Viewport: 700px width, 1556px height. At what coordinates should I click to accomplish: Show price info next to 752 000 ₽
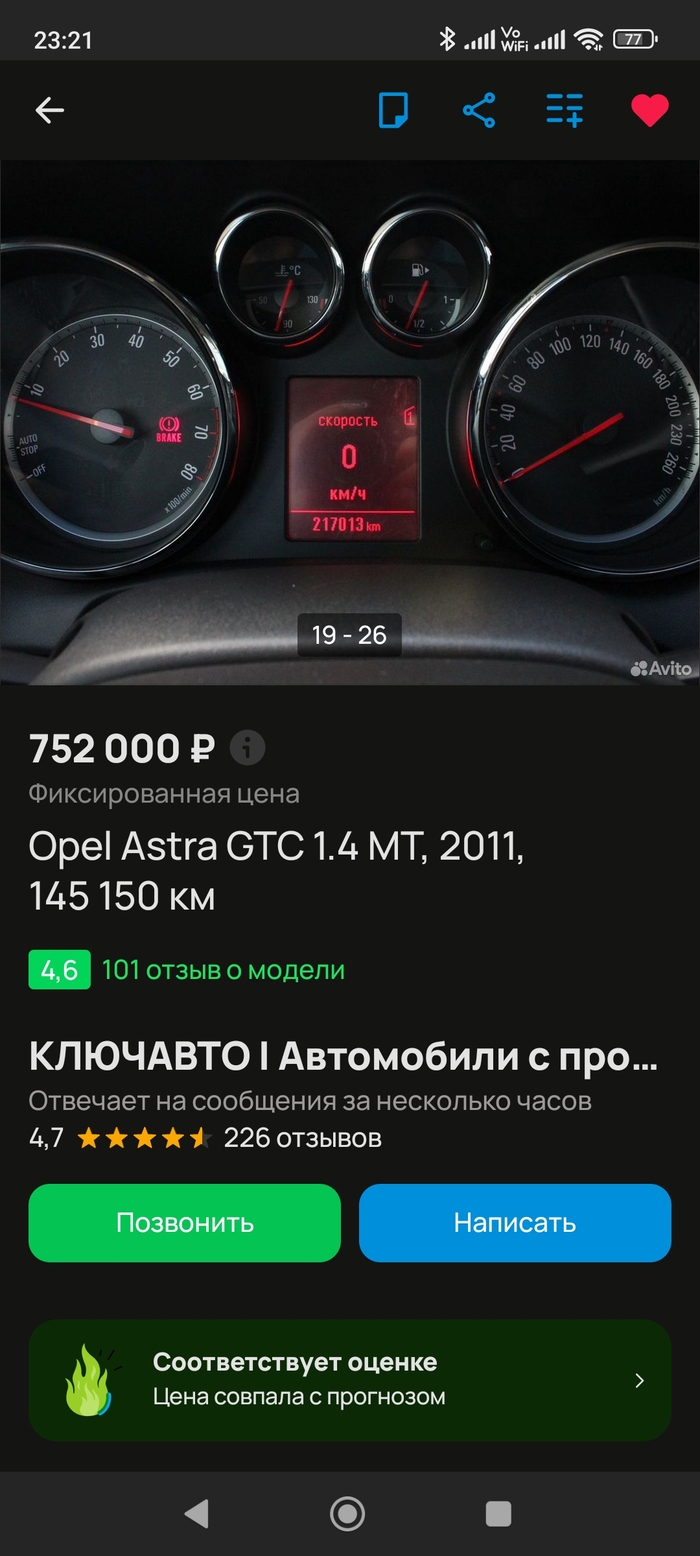coord(247,747)
